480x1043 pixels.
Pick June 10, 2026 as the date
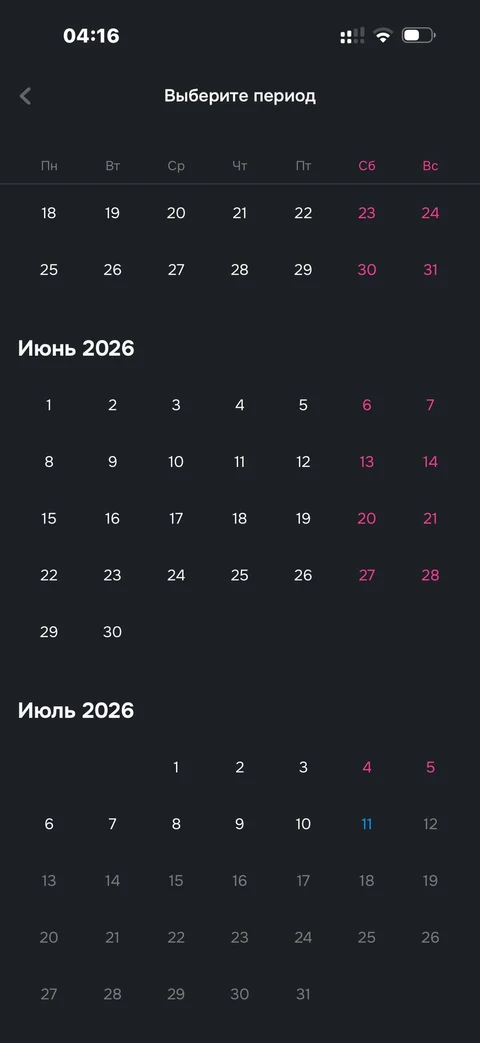176,462
